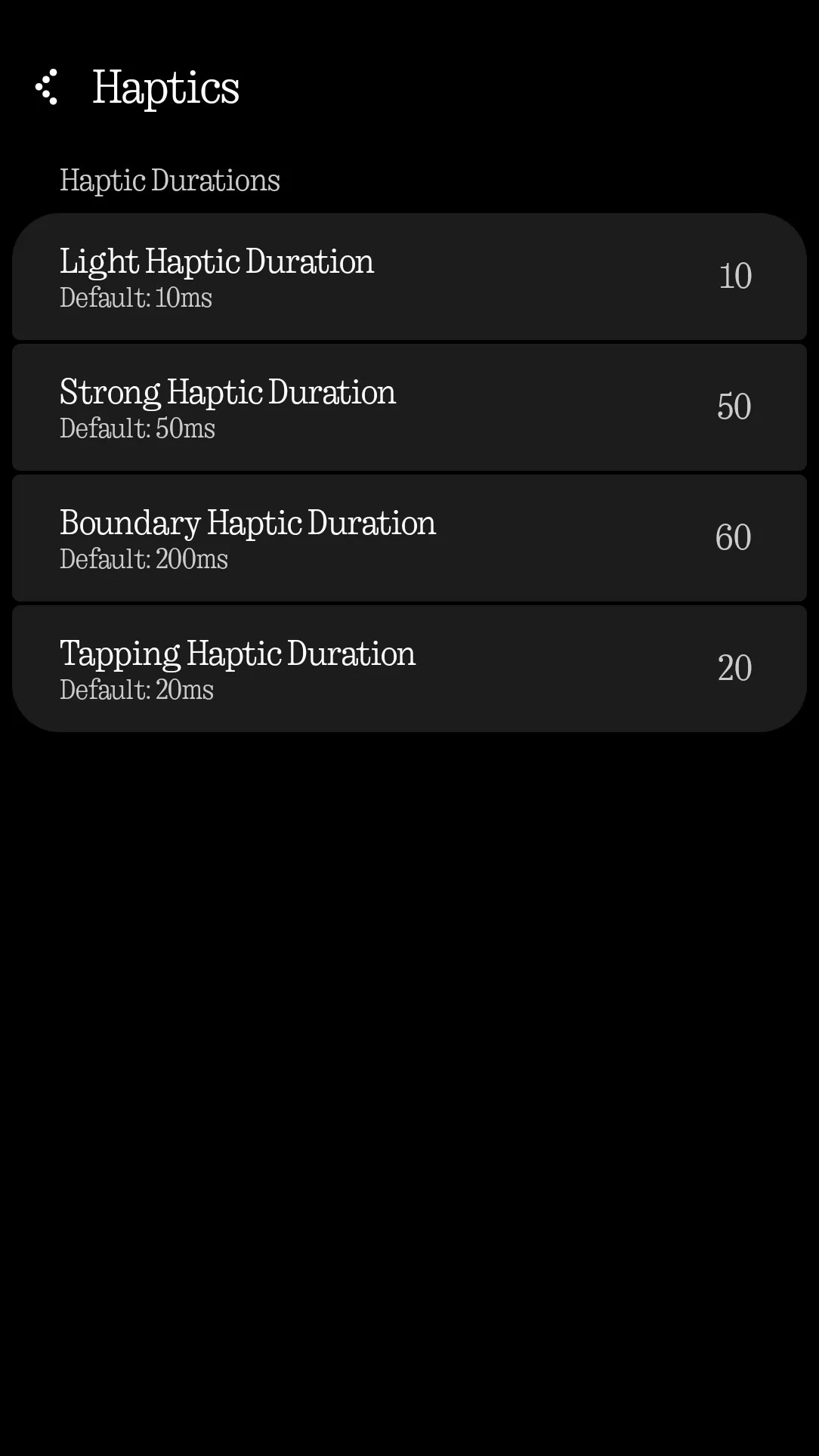Select the Light Haptic Duration label
Image resolution: width=819 pixels, height=1456 pixels.
217,261
